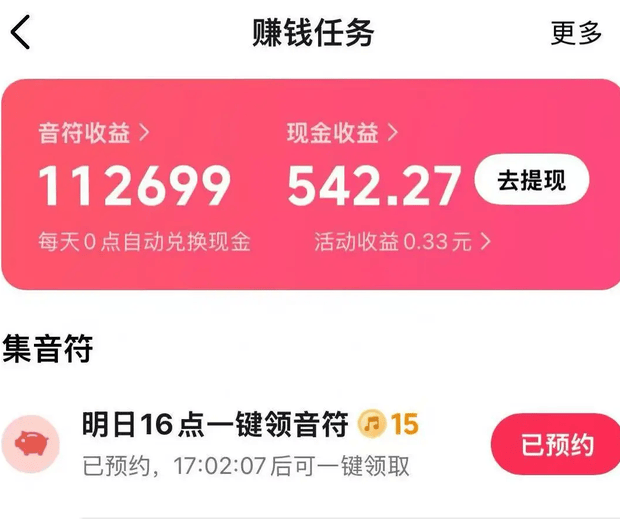Go back using the top-left arrow

[x=21, y=33]
